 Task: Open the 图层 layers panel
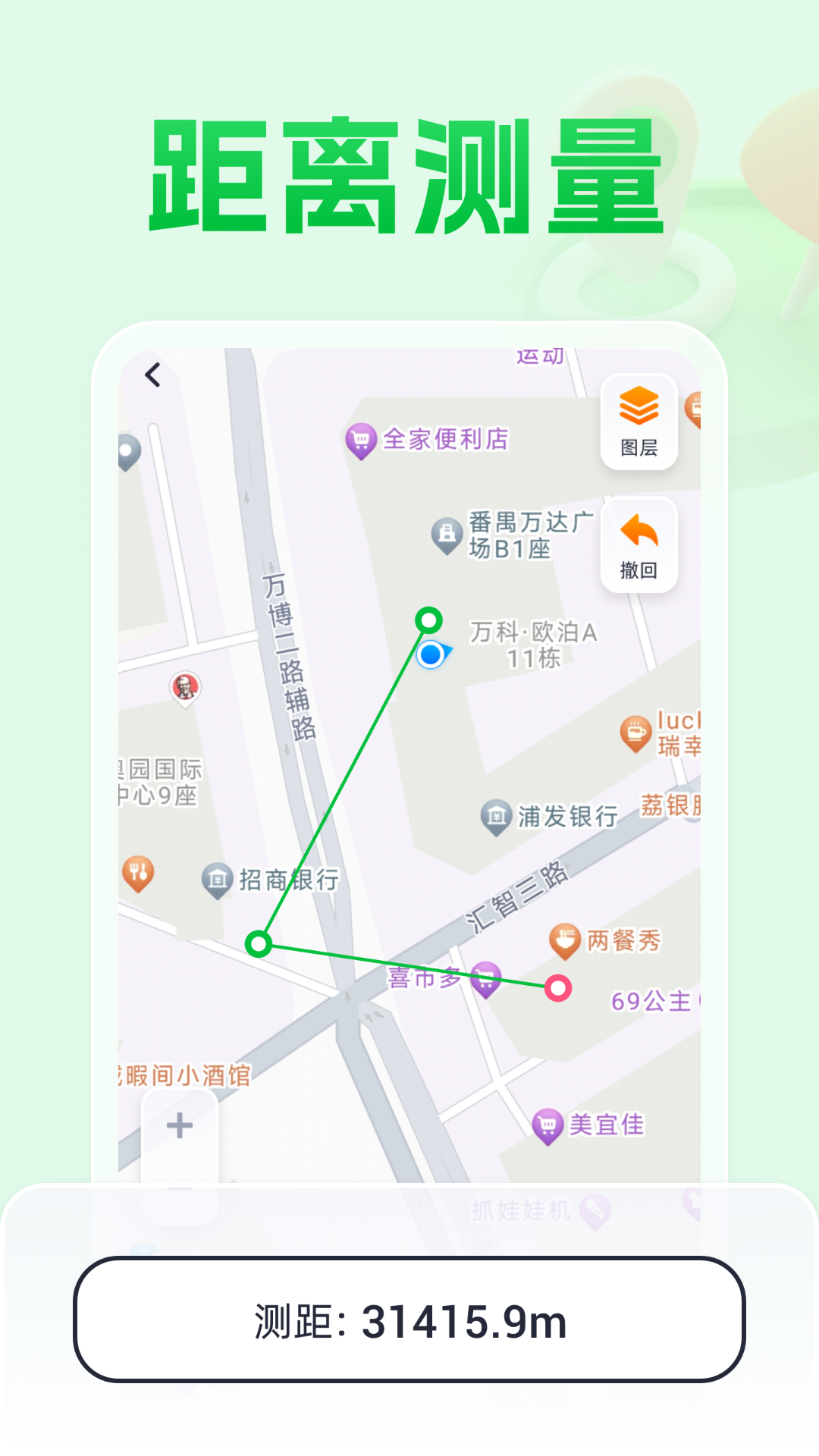[x=639, y=422]
